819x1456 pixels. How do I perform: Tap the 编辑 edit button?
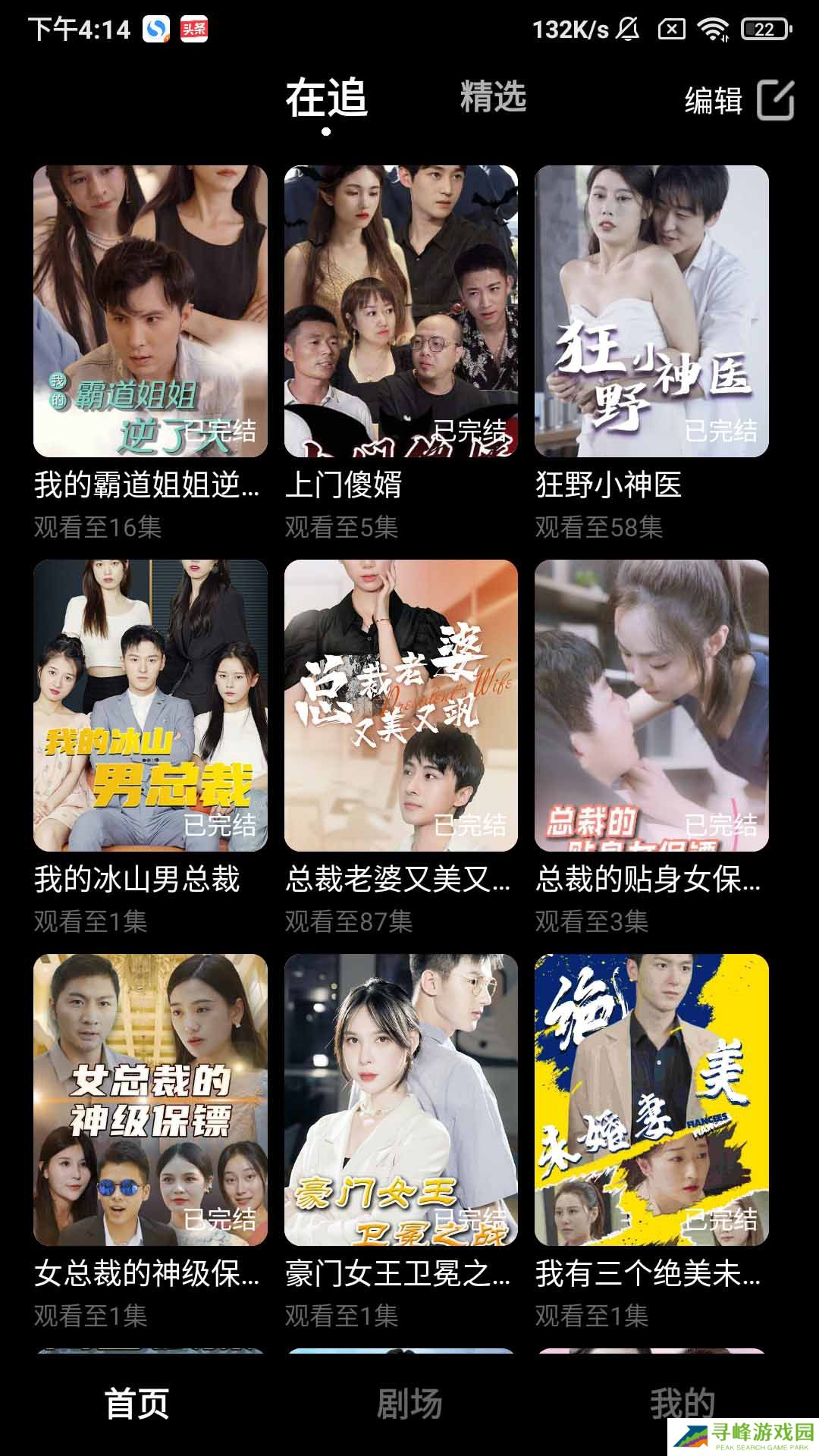[739, 100]
